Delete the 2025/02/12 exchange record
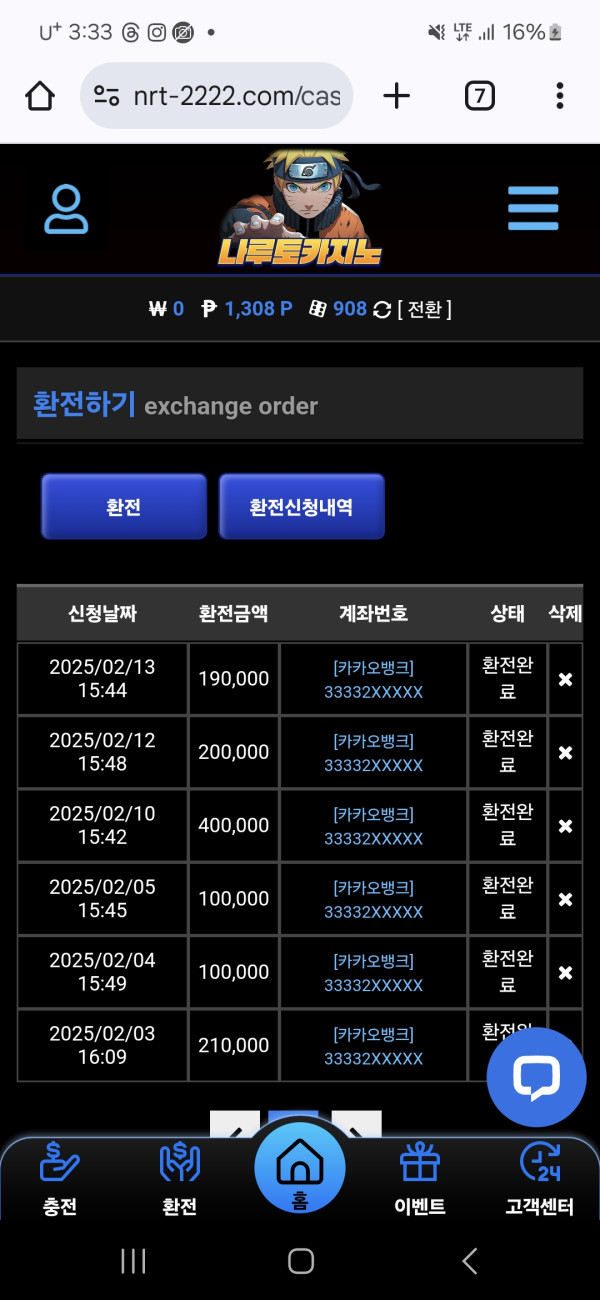This screenshot has height=1300, width=600. 565,753
